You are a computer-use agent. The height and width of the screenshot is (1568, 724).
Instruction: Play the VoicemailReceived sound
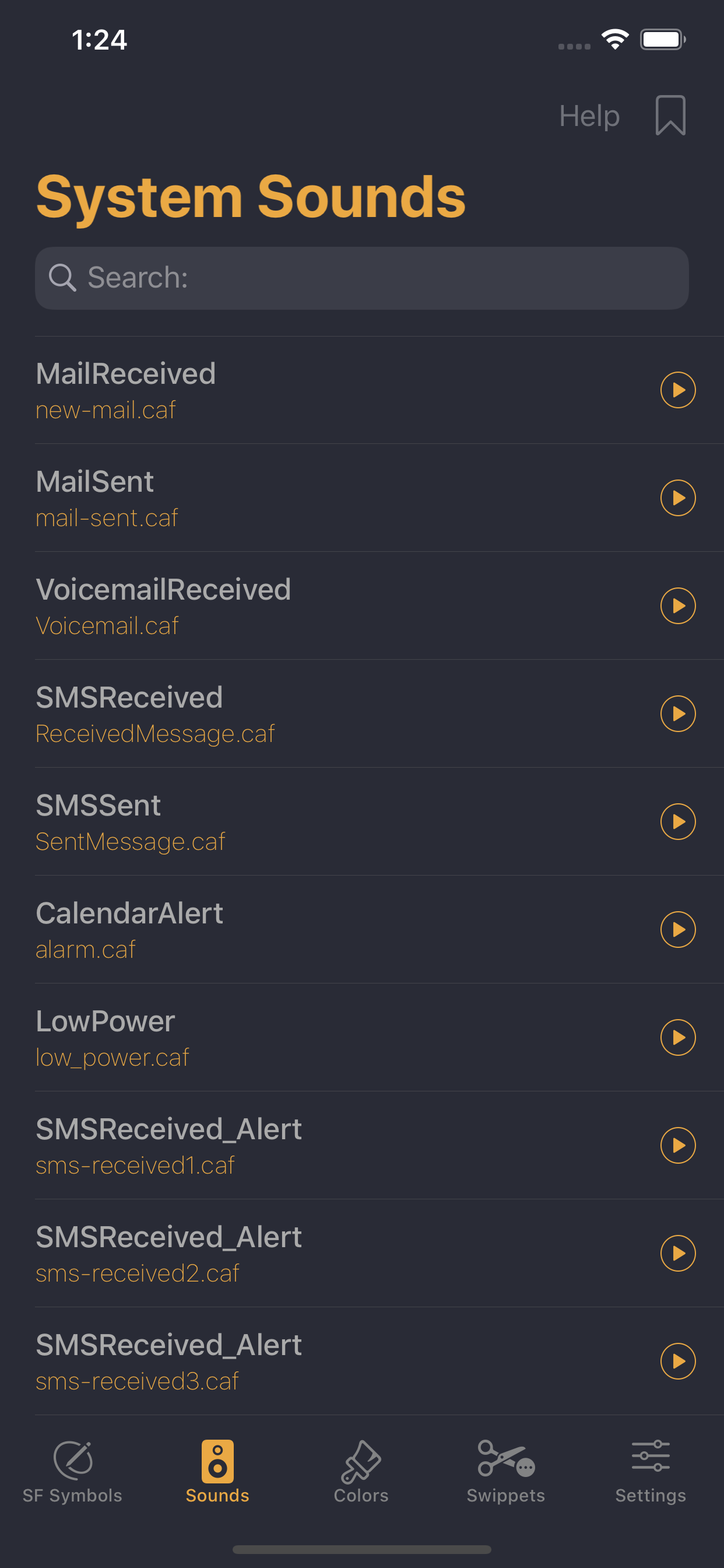click(678, 605)
